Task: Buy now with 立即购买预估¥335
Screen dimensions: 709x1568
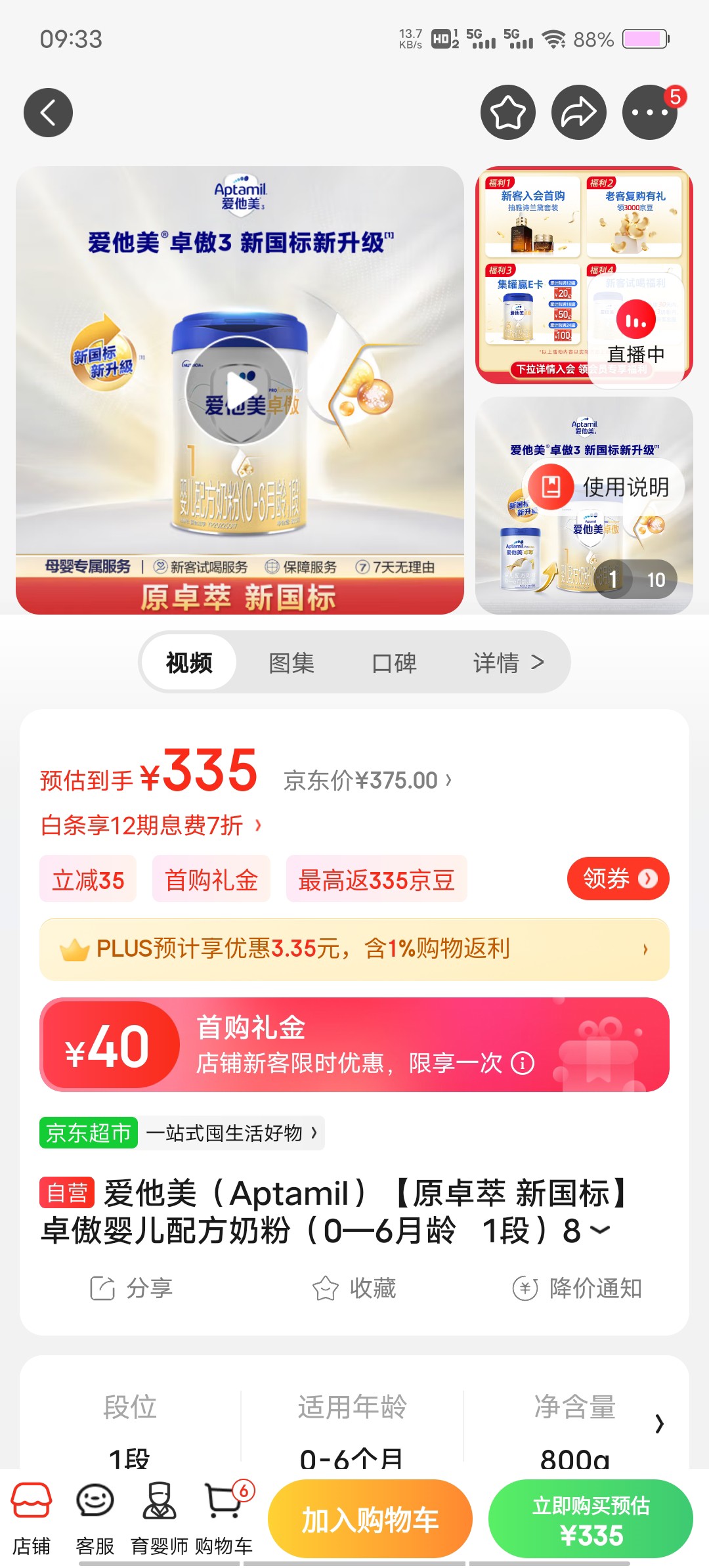Action: (591, 1519)
